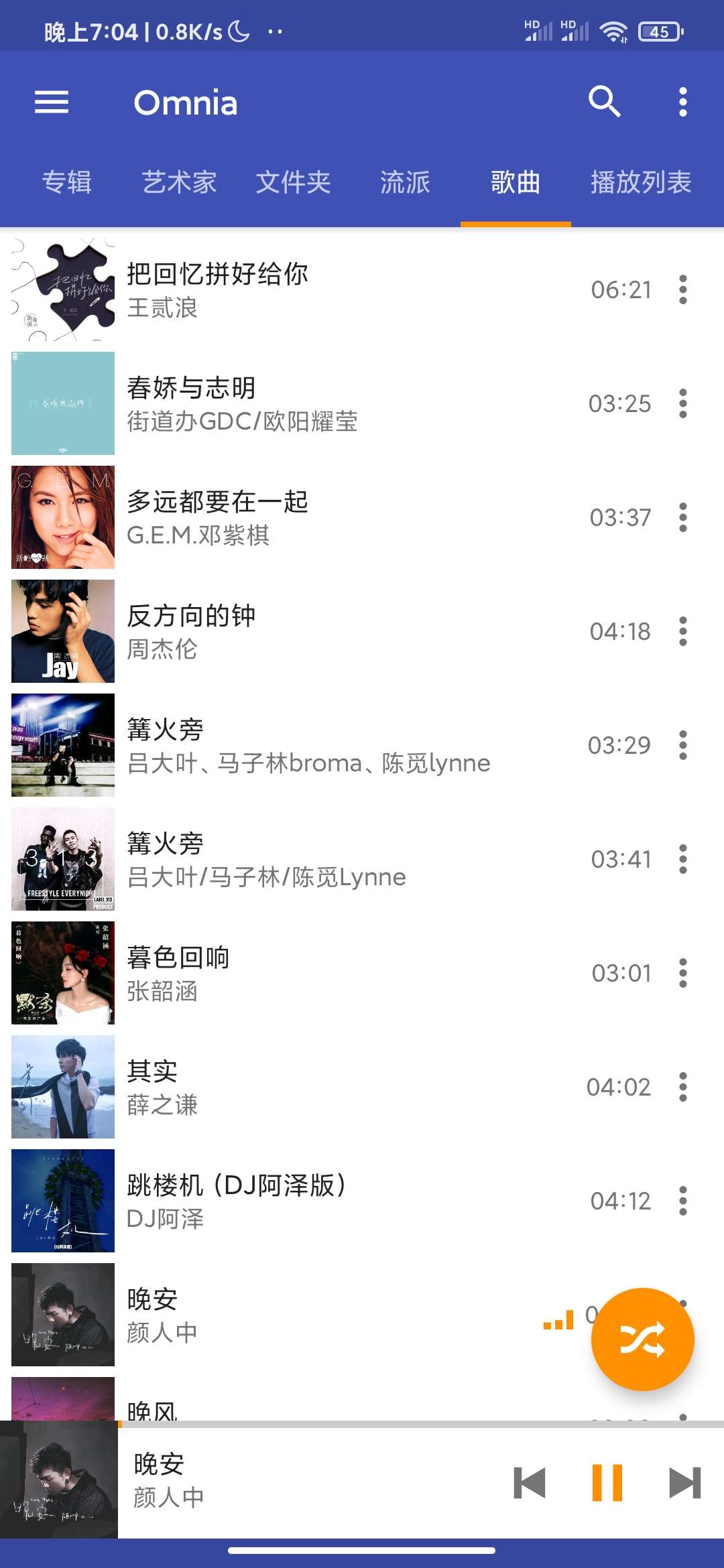The height and width of the screenshot is (1568, 724).
Task: Skip to the next track
Action: (684, 1482)
